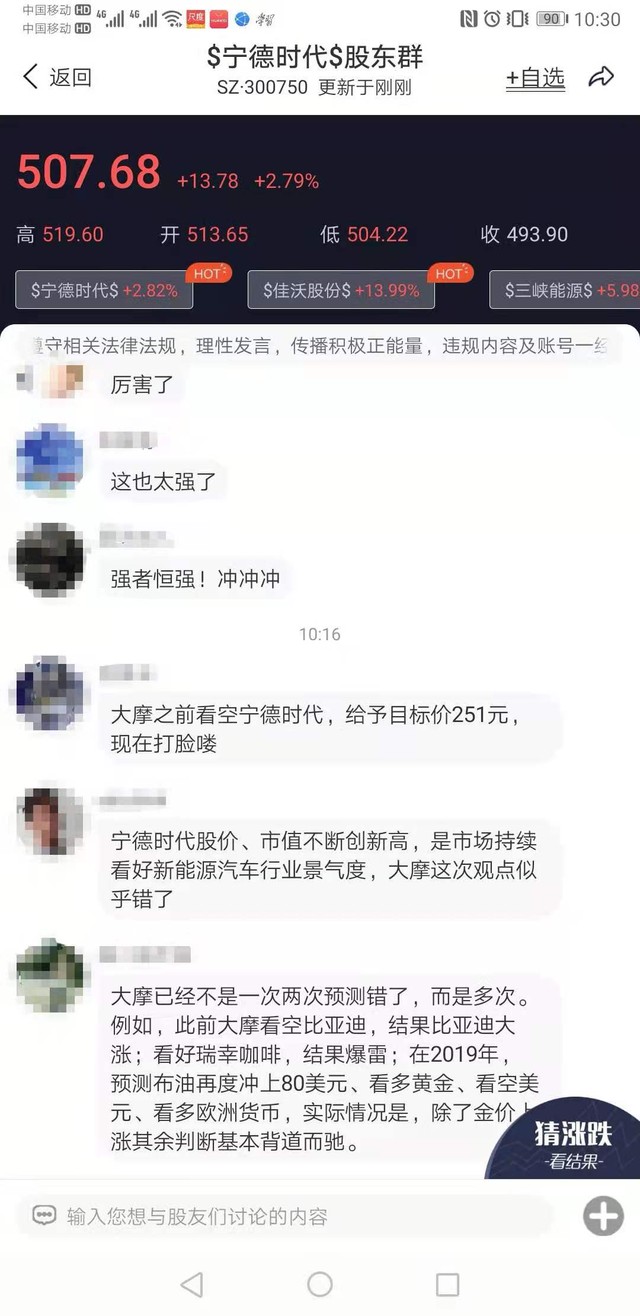The image size is (640, 1316).
Task: Open the $宁德时代$ hot stock chip
Action: [x=104, y=291]
